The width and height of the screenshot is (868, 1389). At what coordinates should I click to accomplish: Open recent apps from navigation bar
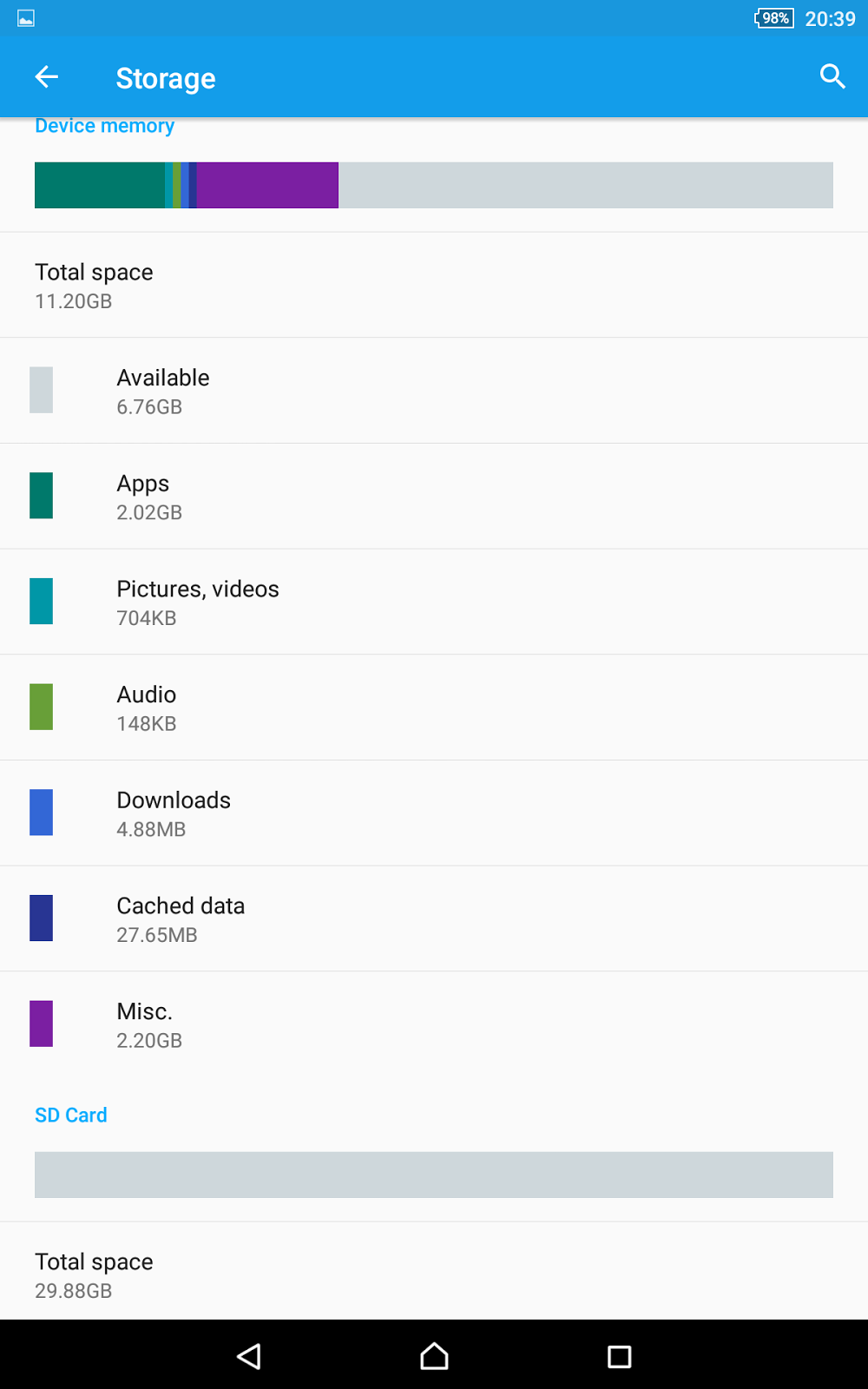[x=620, y=1356]
